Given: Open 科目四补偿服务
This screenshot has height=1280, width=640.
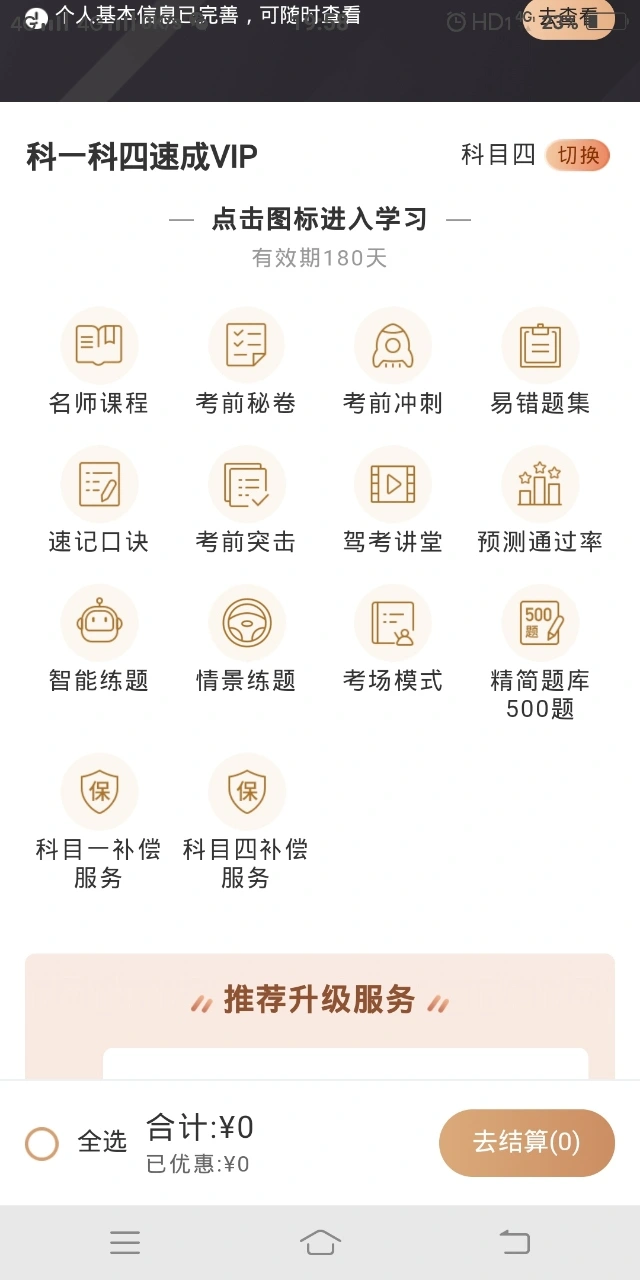Looking at the screenshot, I should tap(246, 822).
